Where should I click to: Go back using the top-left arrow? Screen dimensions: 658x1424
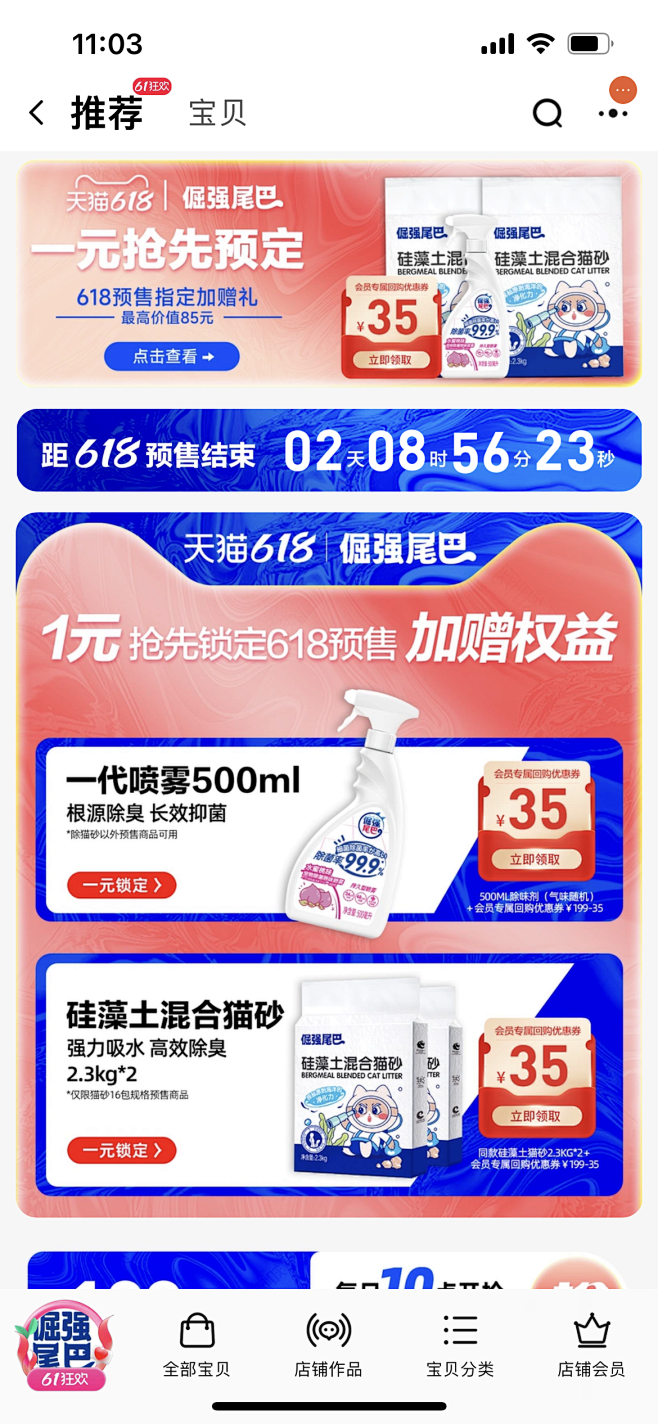(x=37, y=113)
